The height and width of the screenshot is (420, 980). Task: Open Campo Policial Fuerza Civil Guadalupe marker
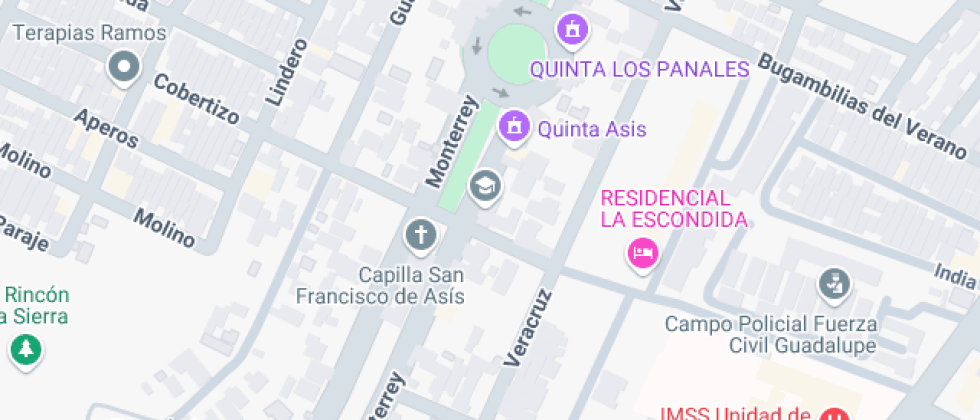832,285
